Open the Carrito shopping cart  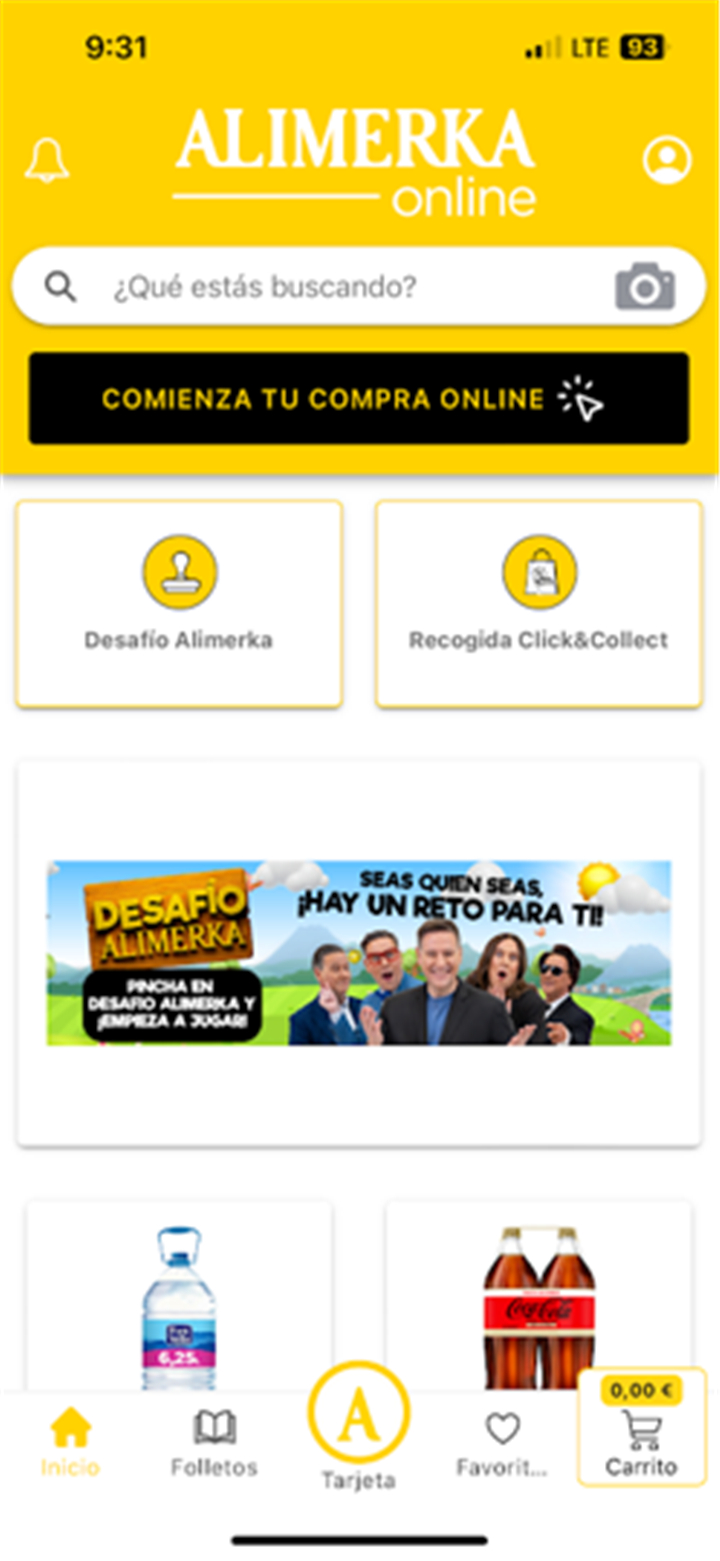click(x=641, y=1430)
